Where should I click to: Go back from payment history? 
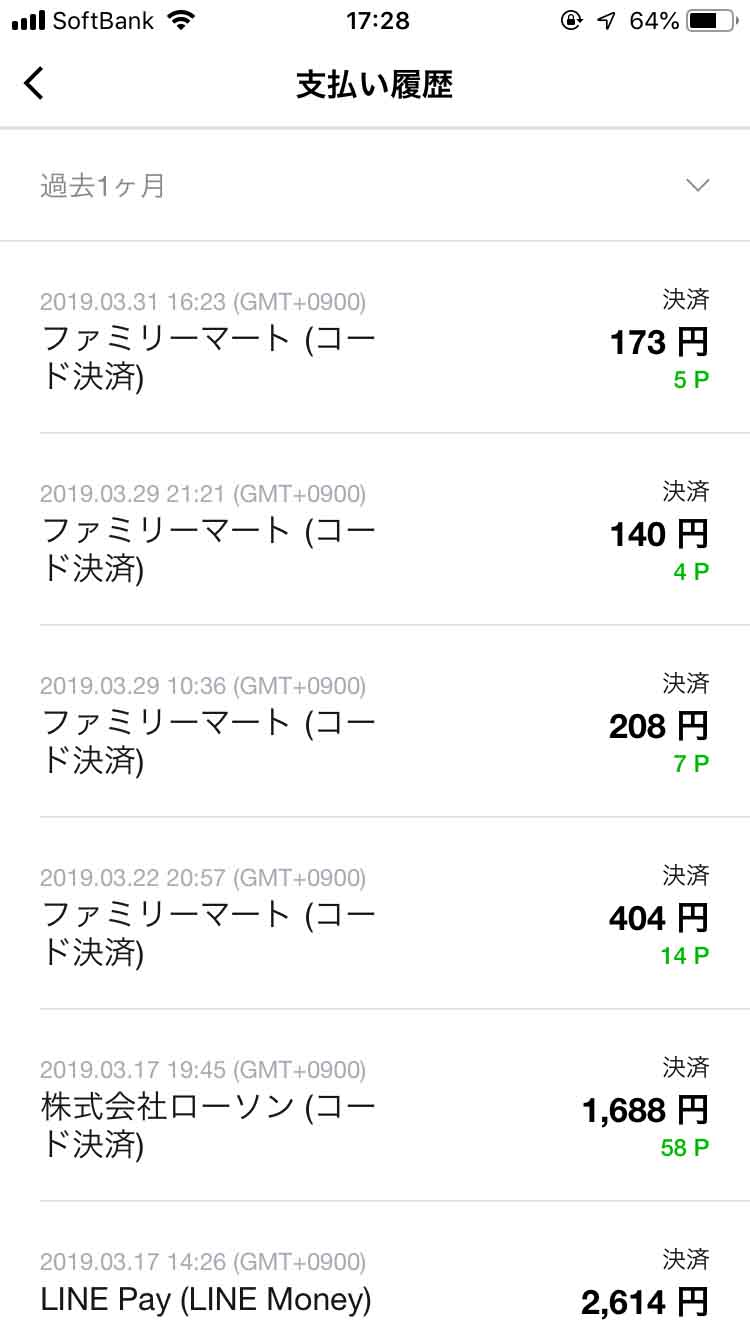(35, 84)
